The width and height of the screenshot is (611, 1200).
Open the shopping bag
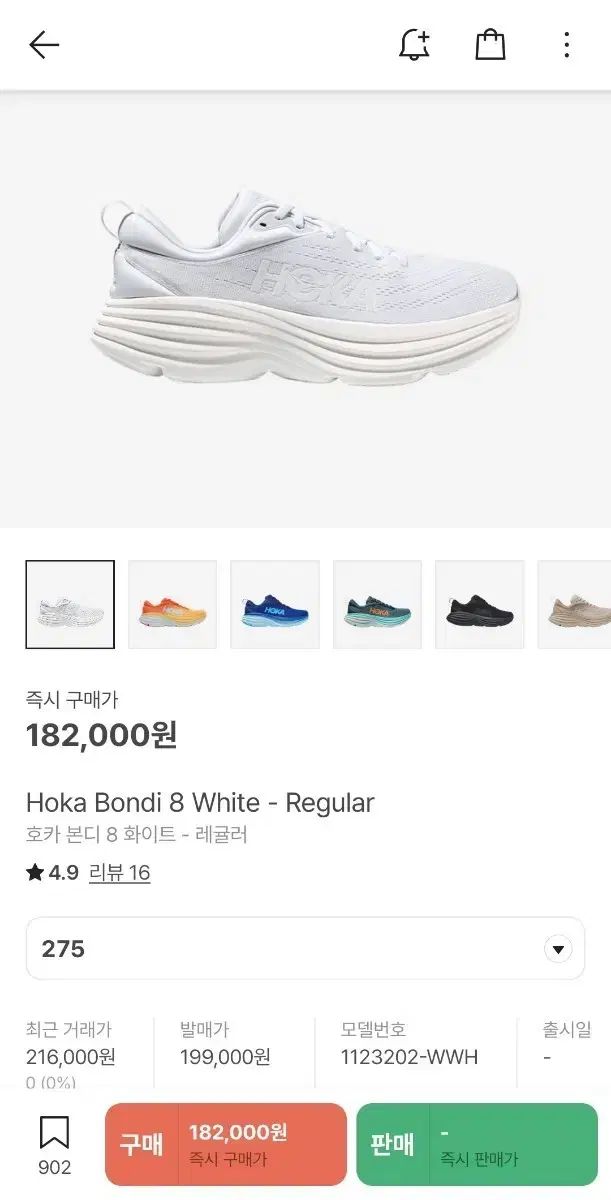pos(490,45)
